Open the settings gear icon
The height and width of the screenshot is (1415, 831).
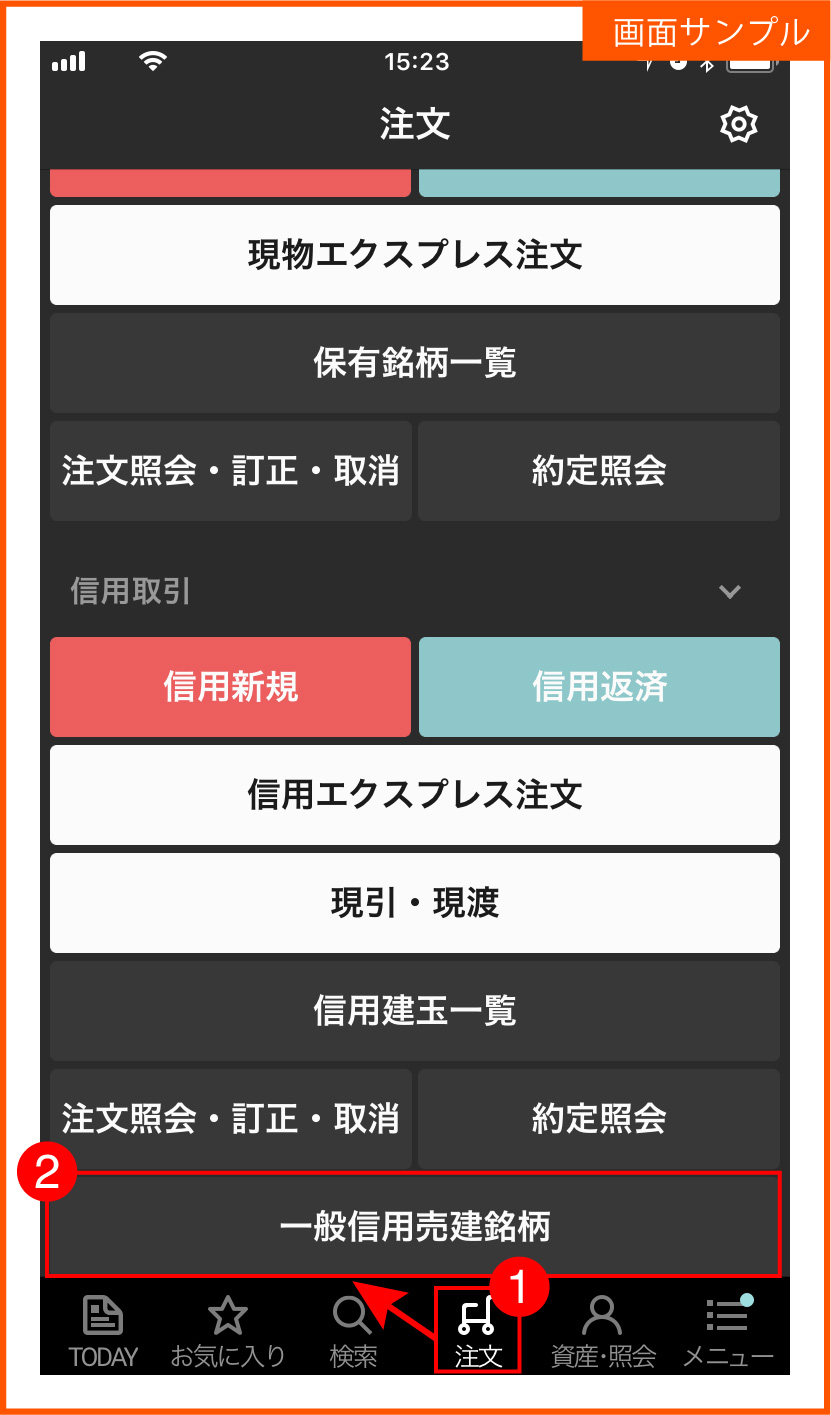tap(738, 125)
